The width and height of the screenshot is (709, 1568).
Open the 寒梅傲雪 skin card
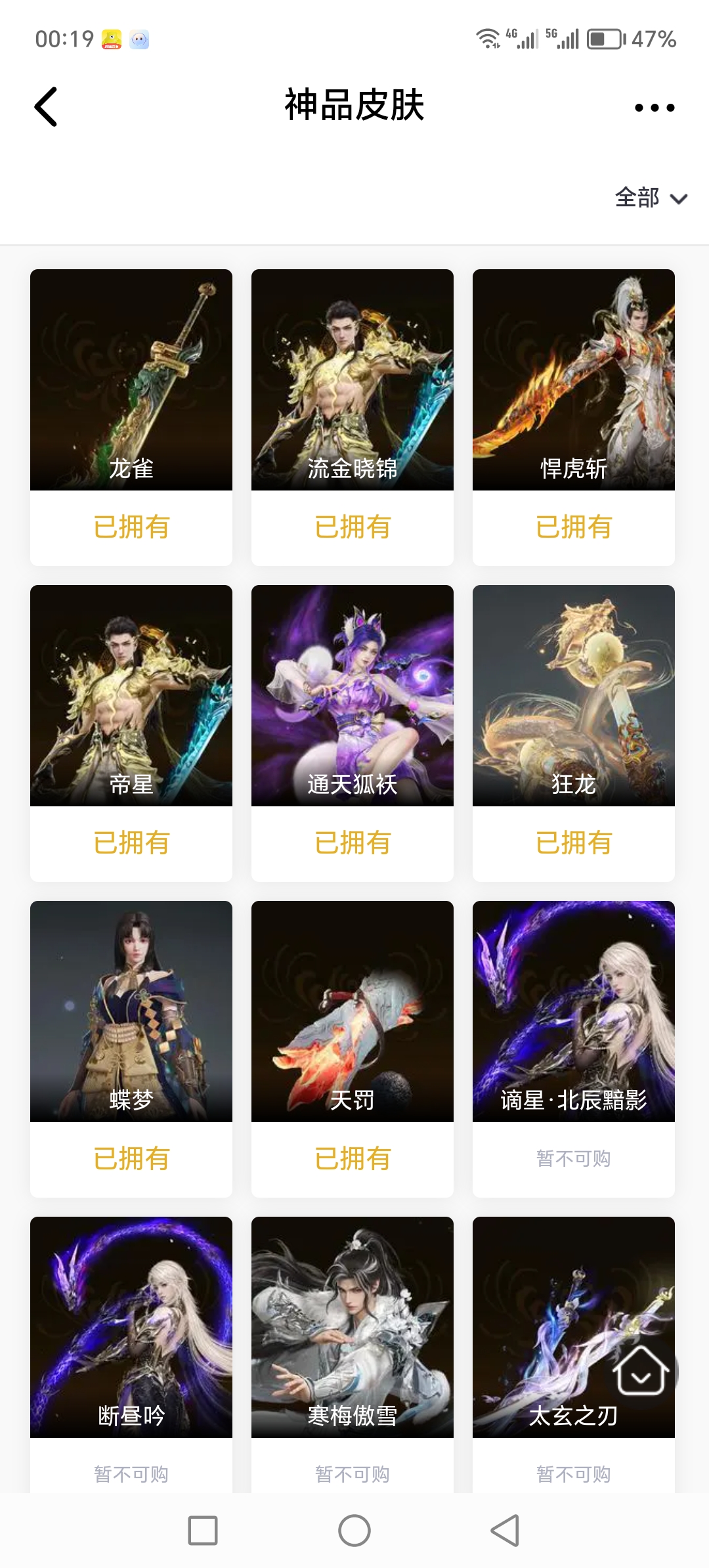(x=353, y=1326)
